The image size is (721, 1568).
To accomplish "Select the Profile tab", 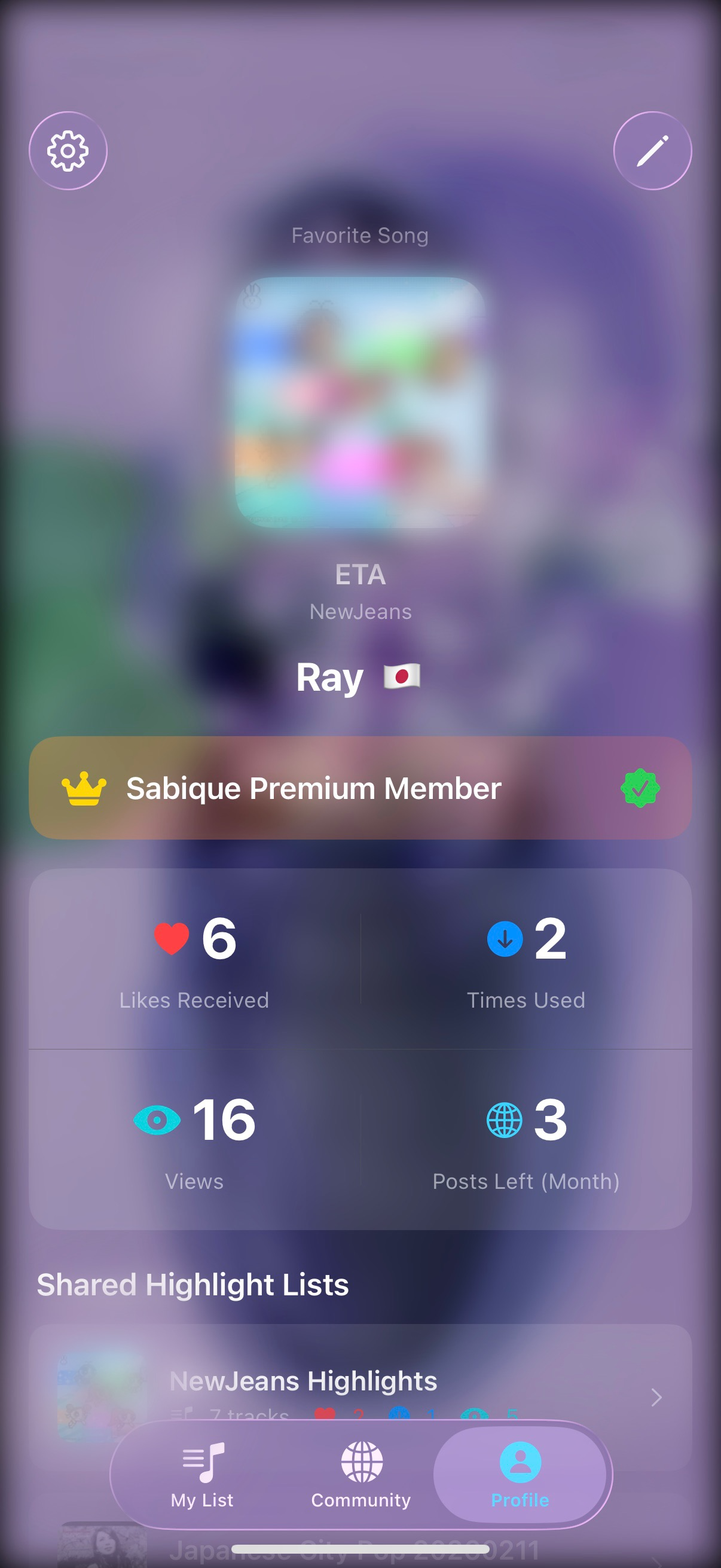I will (x=520, y=1474).
